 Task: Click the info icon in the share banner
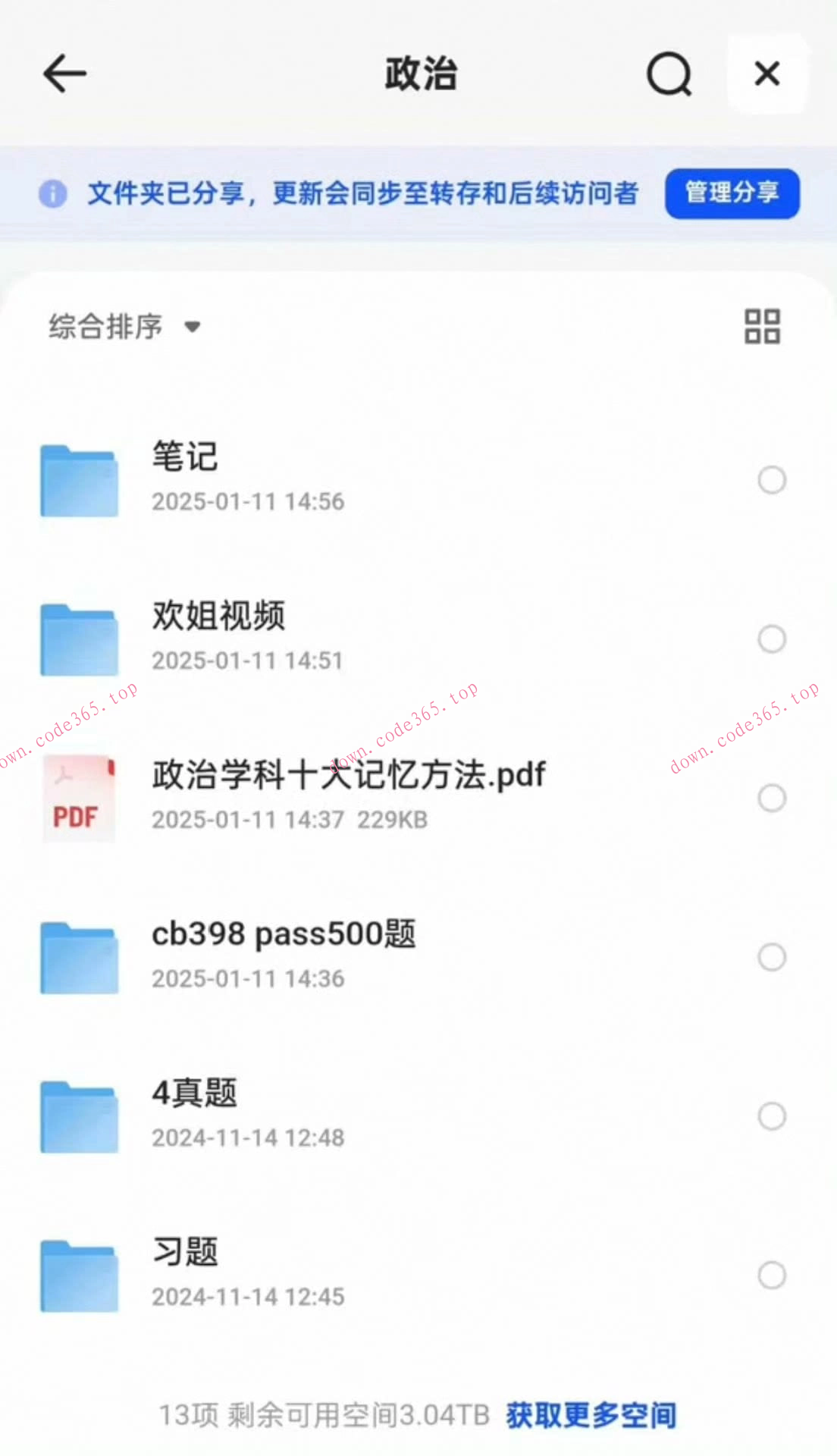tap(52, 194)
